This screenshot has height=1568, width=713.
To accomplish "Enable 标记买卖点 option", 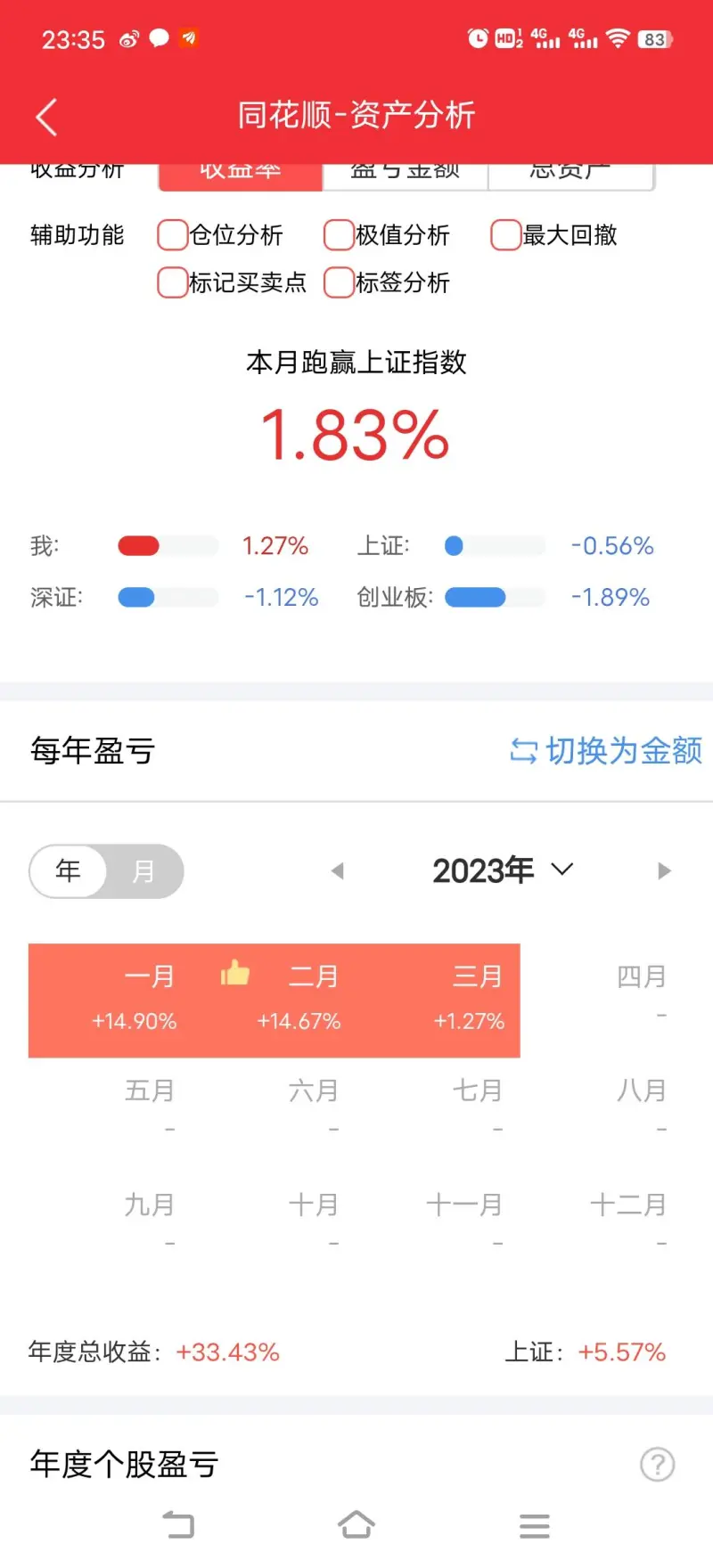I will tap(173, 282).
